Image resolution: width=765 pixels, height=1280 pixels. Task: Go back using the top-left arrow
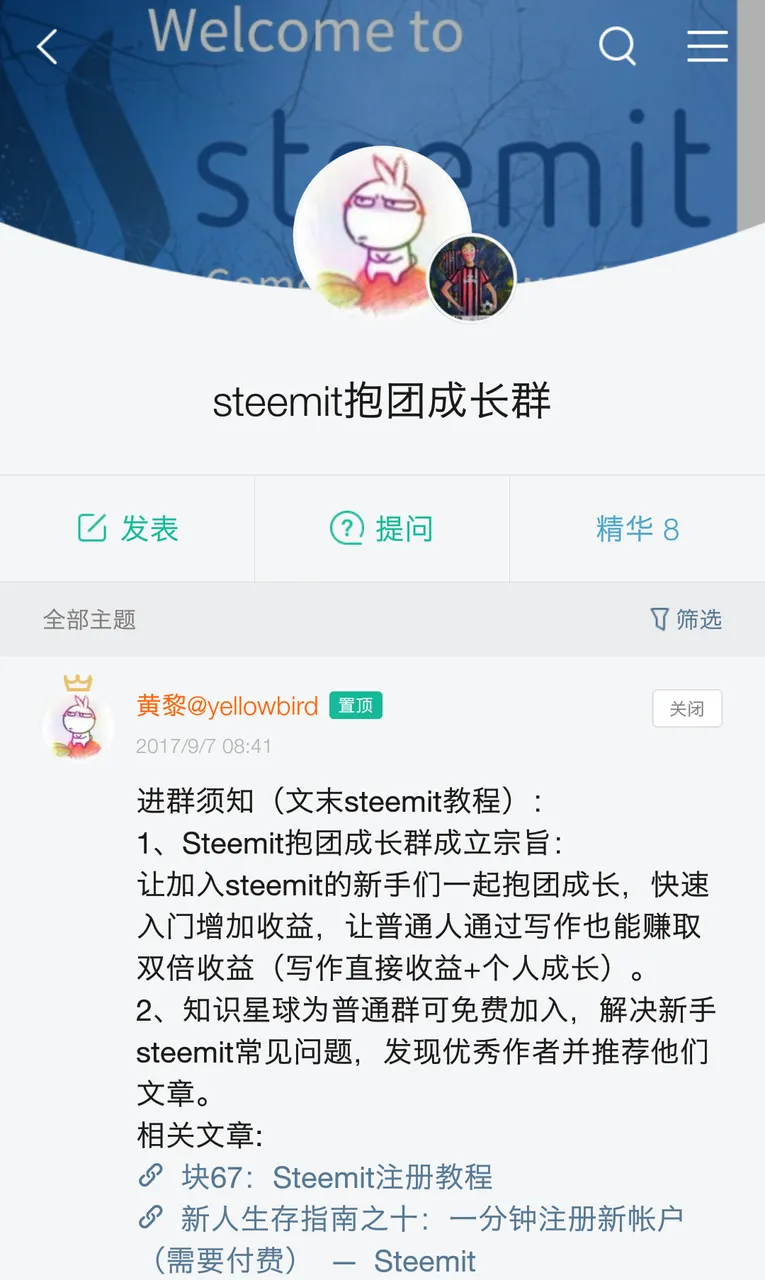[x=47, y=46]
